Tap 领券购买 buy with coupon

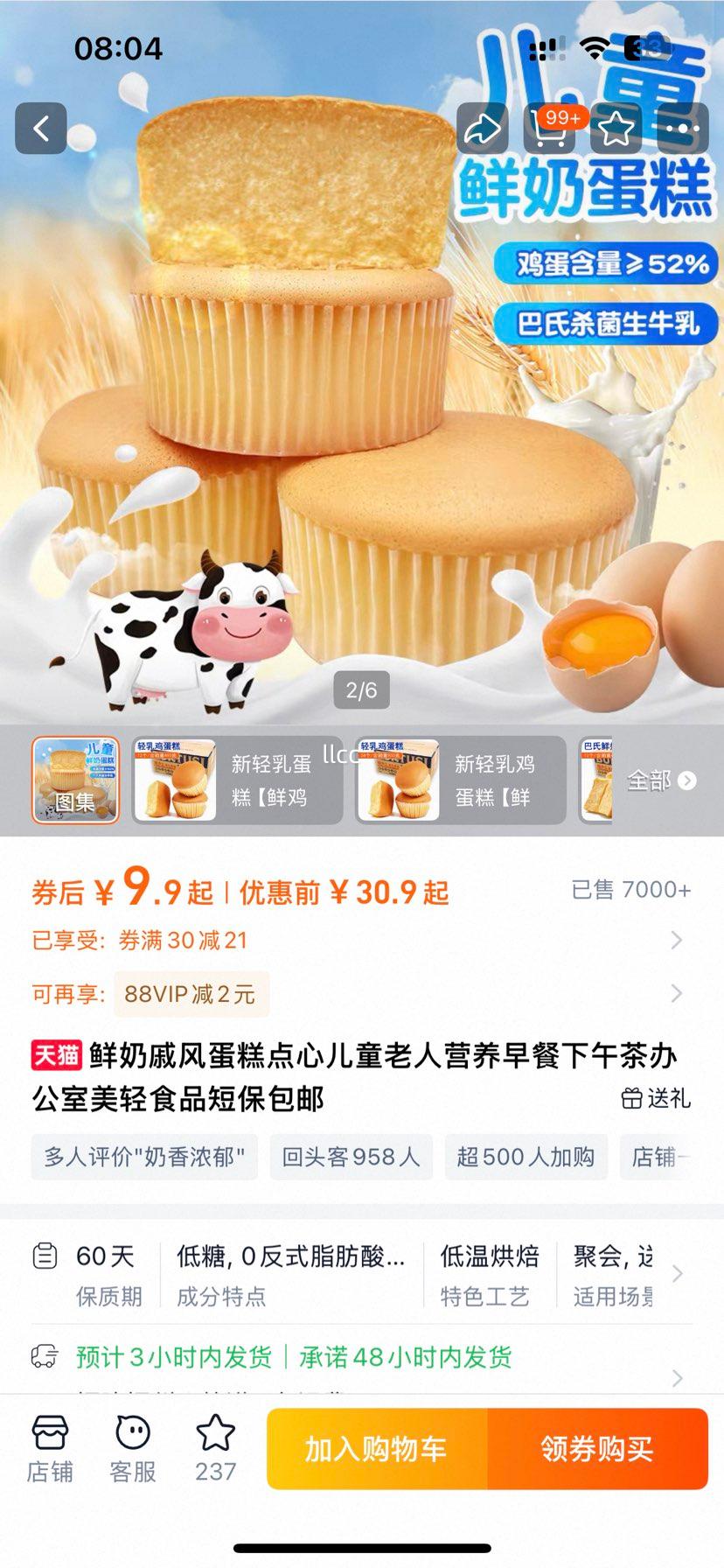[598, 1448]
